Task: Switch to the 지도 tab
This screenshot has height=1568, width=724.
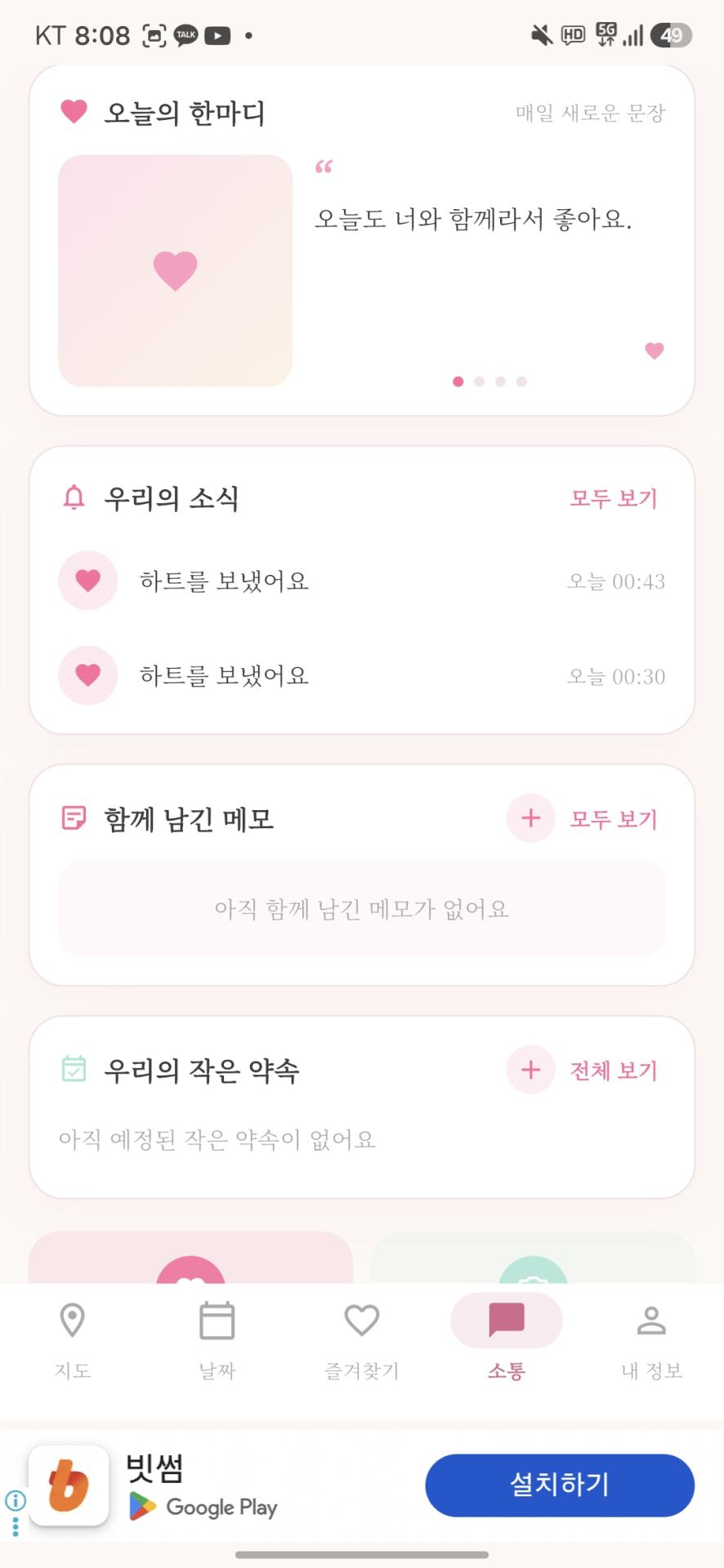Action: pos(73,1340)
